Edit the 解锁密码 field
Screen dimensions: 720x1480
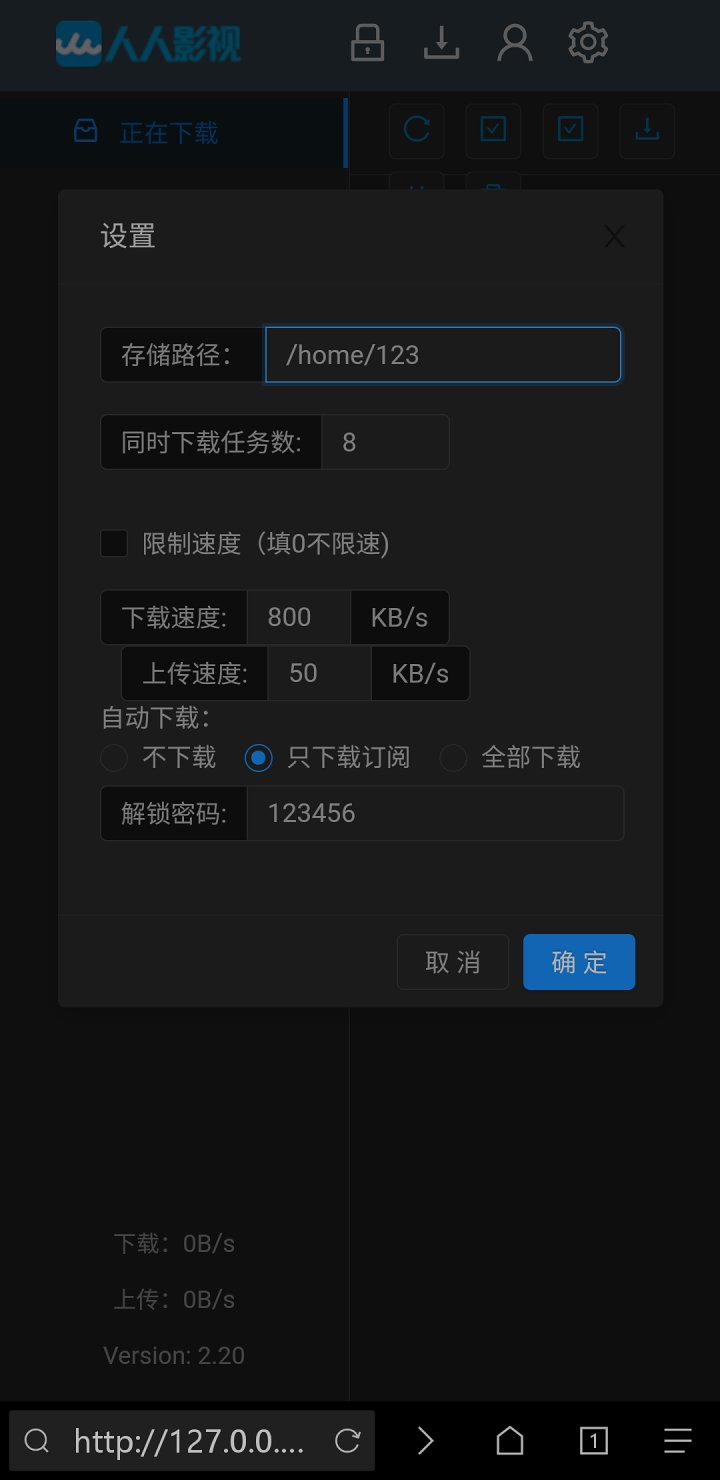(x=434, y=813)
